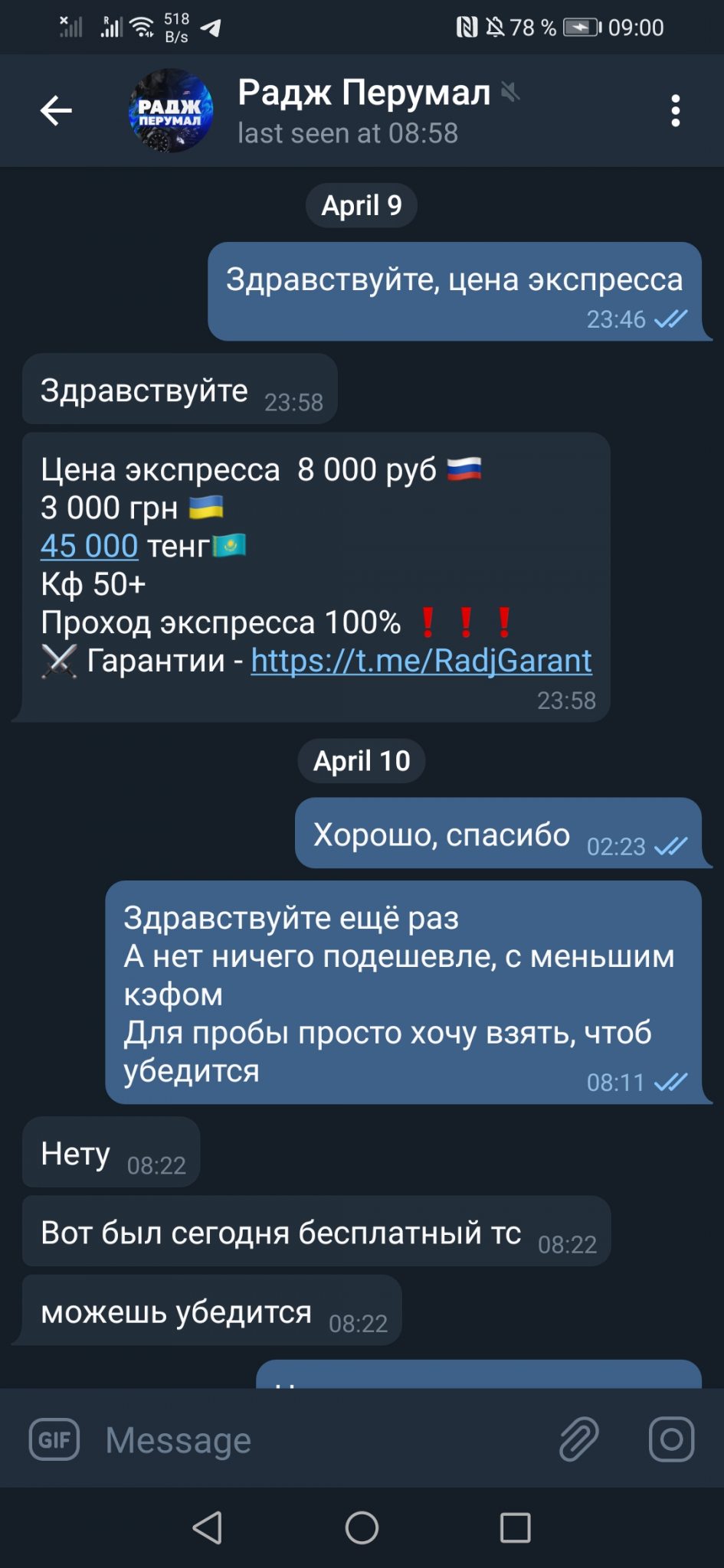This screenshot has height=1568, width=724.
Task: Open the GIF picker
Action: [x=54, y=1439]
